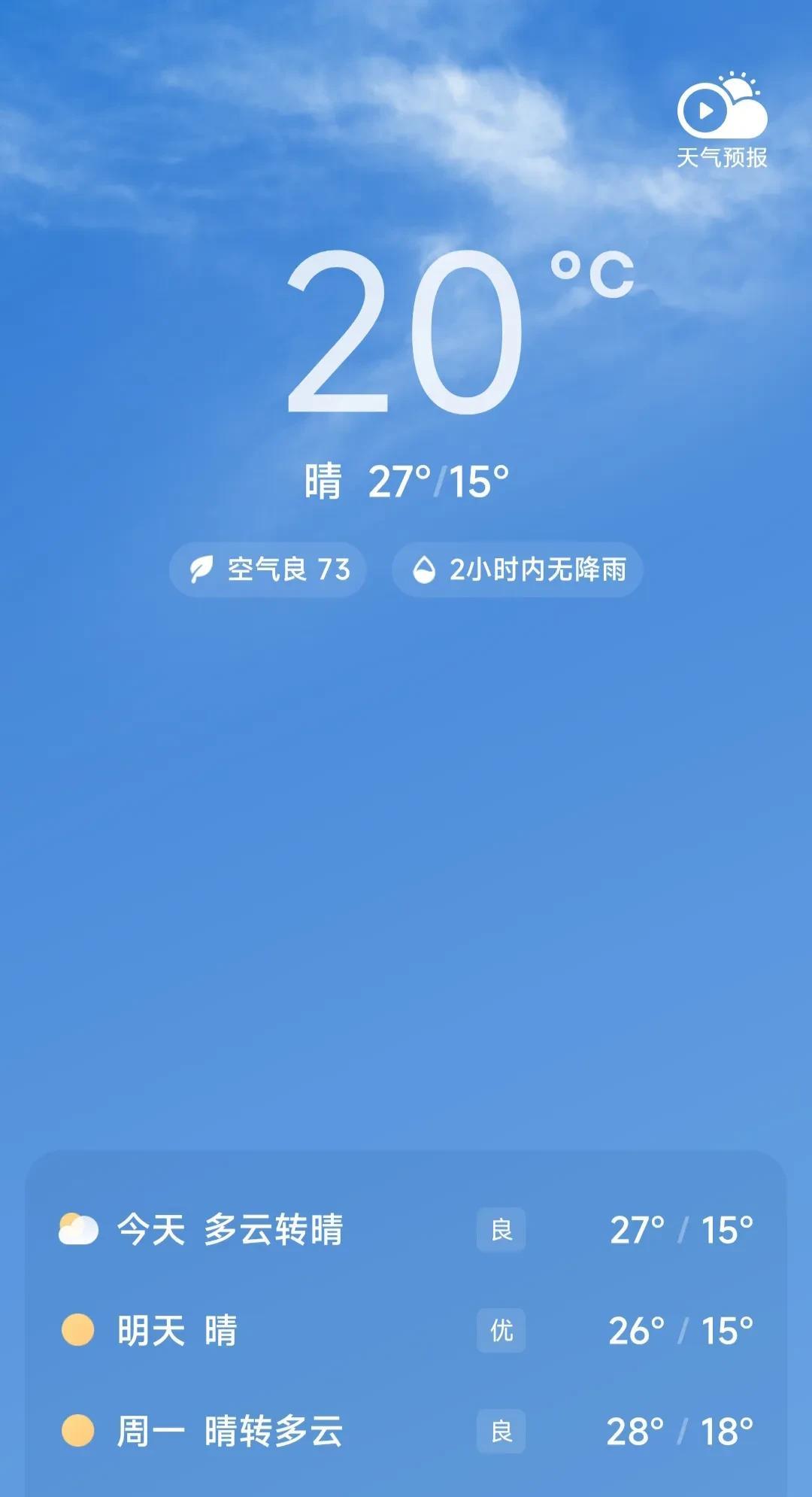Open the 周一 晴转多云 forecast row
The width and height of the screenshot is (812, 1497).
(406, 1431)
